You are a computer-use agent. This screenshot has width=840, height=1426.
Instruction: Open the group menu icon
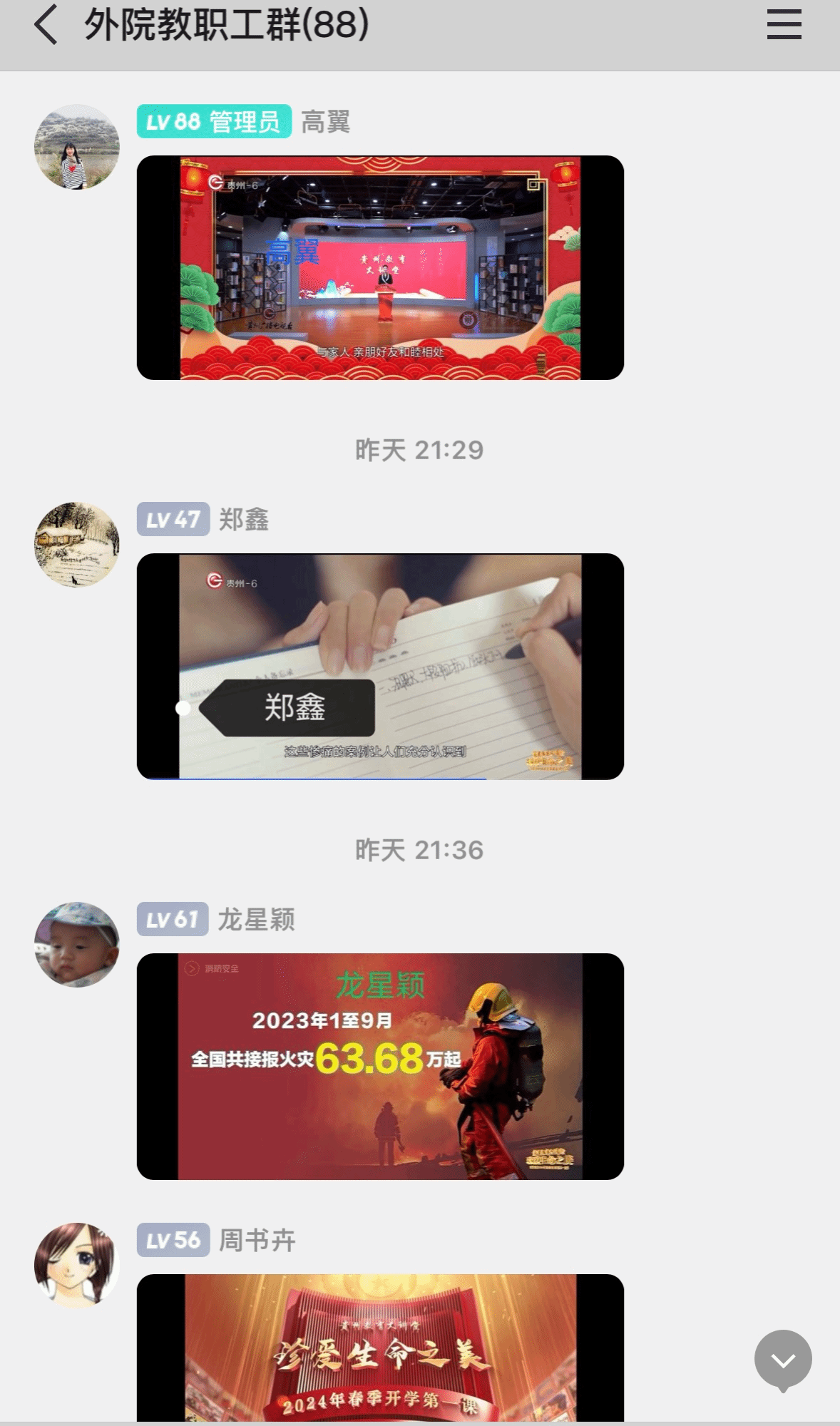pos(784,25)
